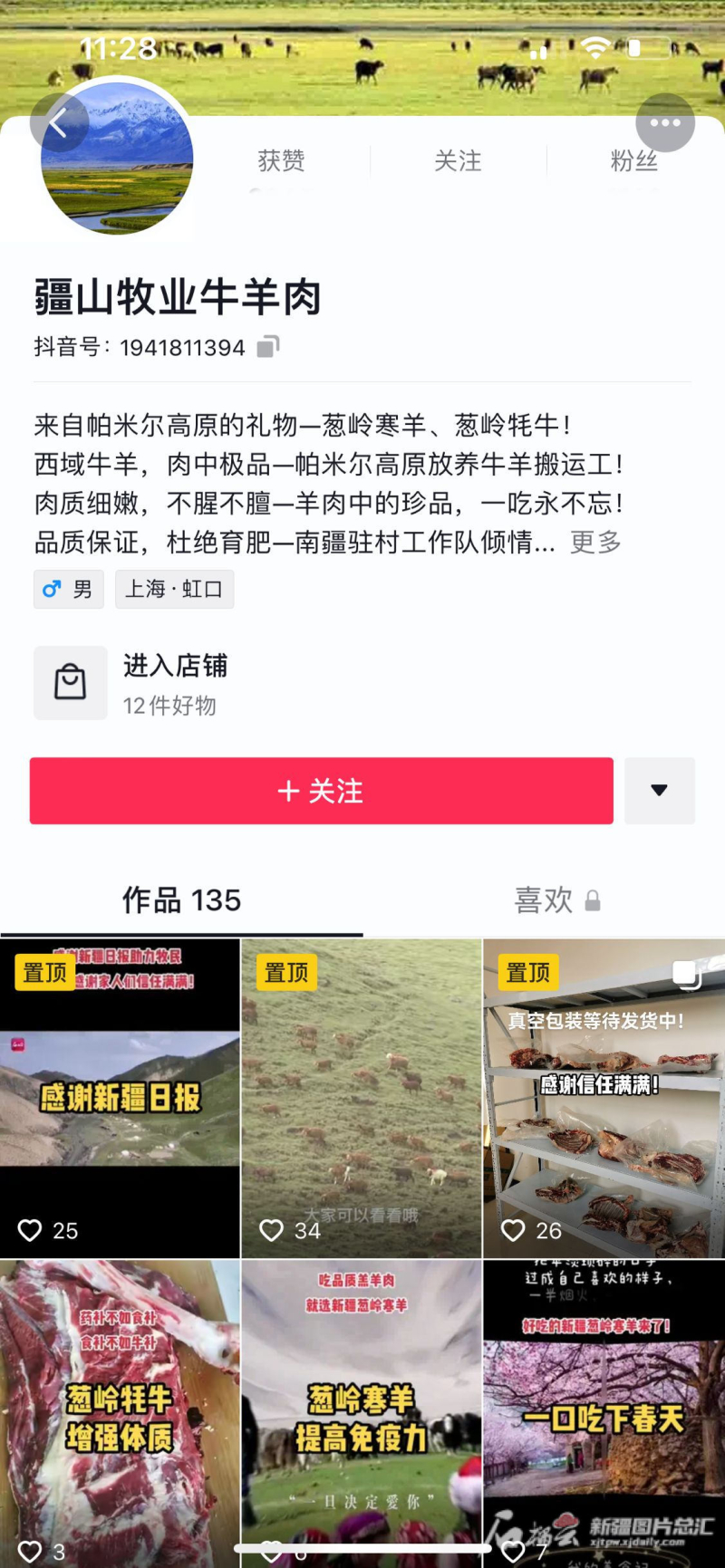This screenshot has width=725, height=1568.
Task: Open video 一口吃下春天
Action: pos(604,1413)
